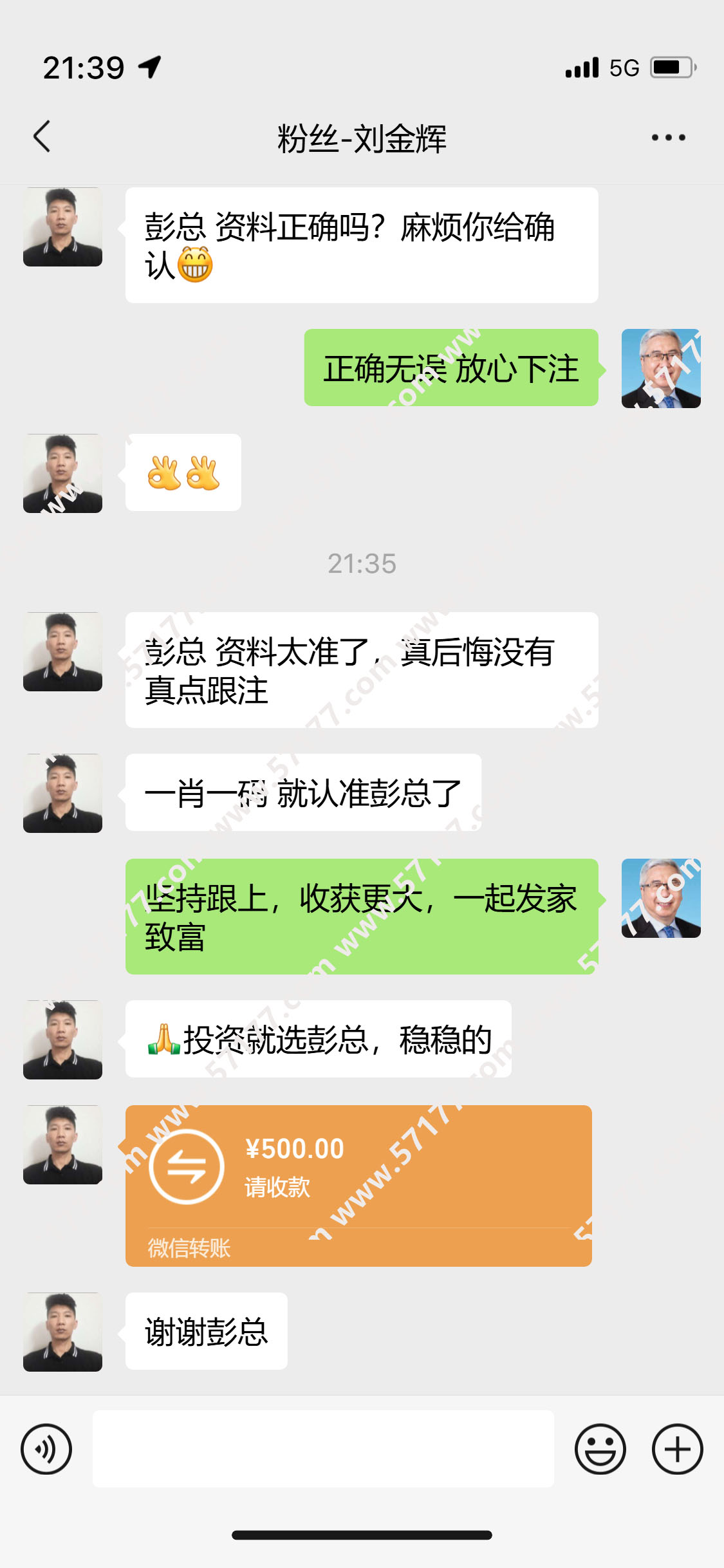Open own avatar beside 正确无误 放心下注
This screenshot has height=1568, width=724.
pos(661,368)
